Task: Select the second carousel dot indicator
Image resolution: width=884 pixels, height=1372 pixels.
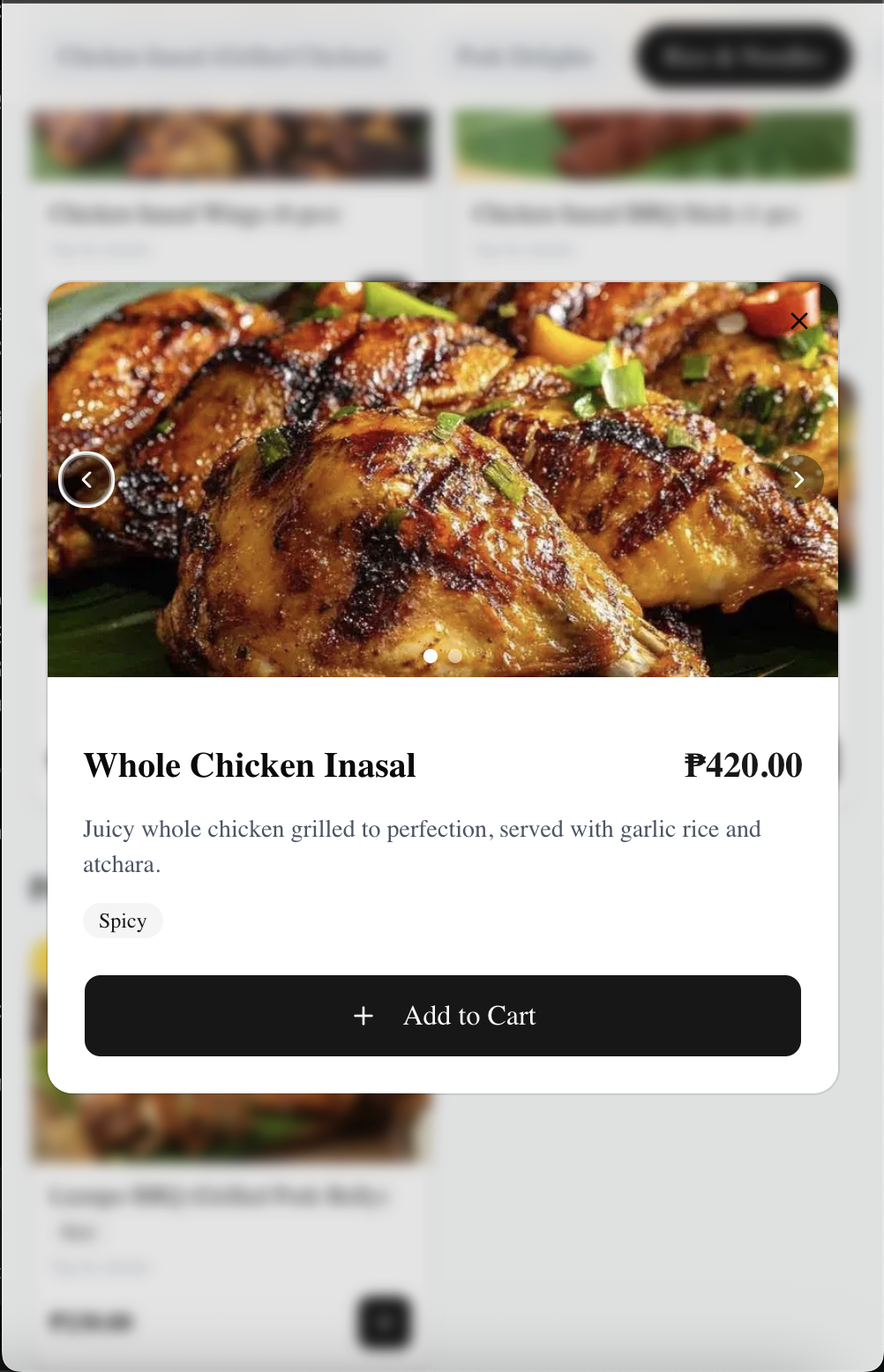Action: coord(455,656)
